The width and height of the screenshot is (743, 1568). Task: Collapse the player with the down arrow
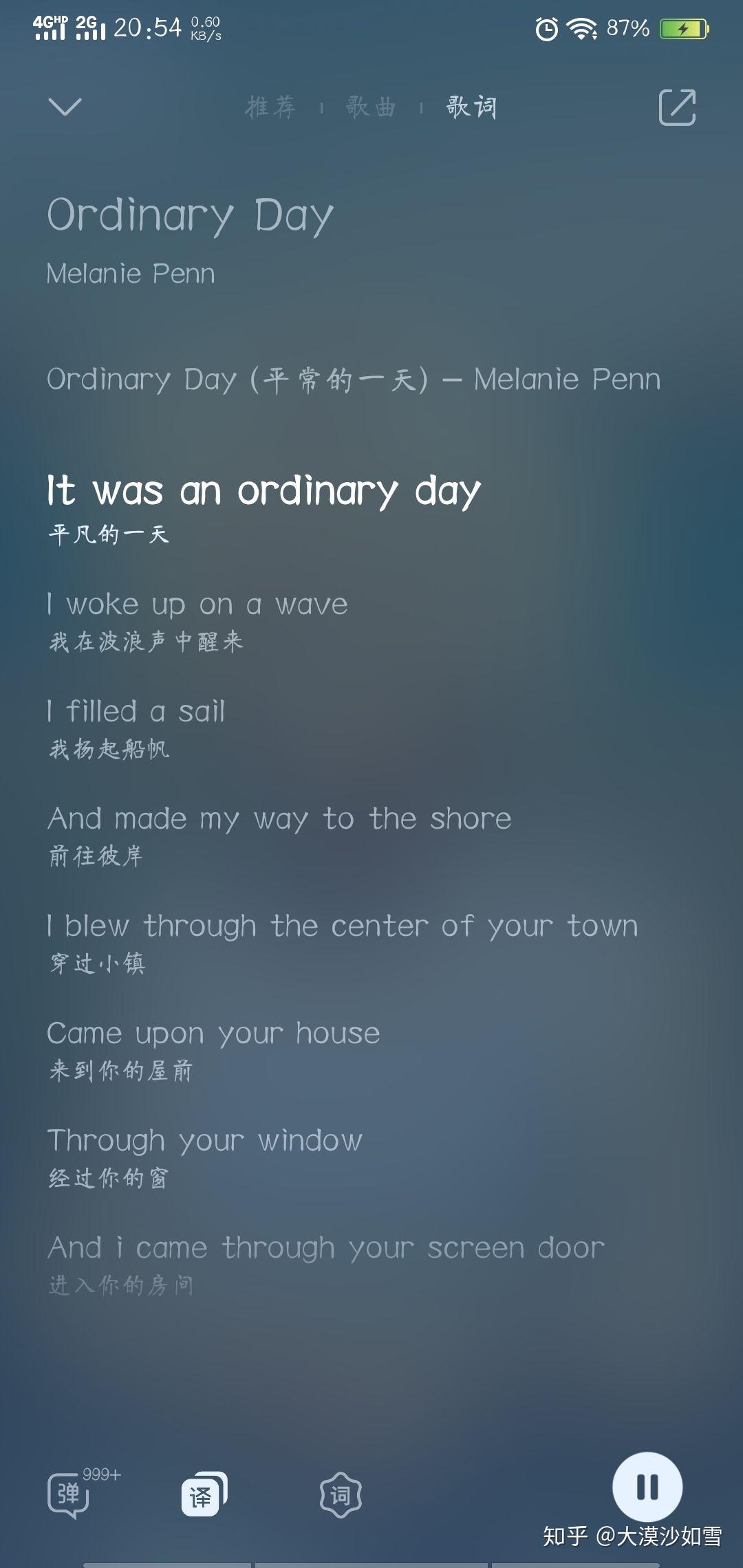65,107
